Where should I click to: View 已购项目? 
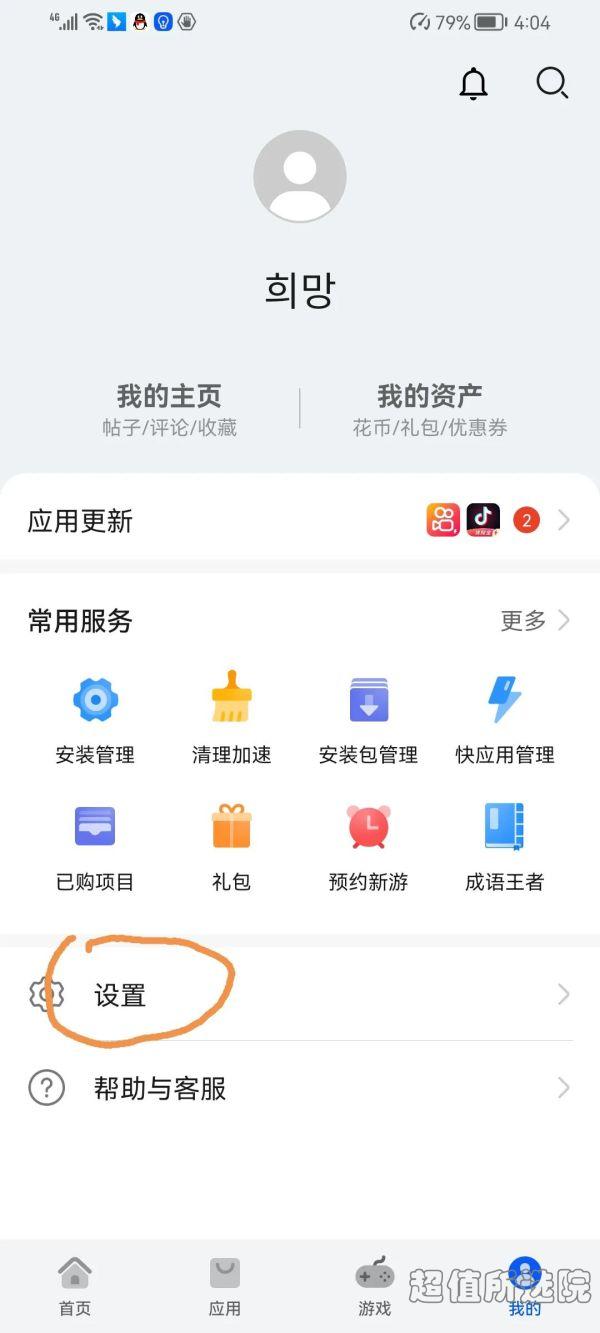click(95, 848)
